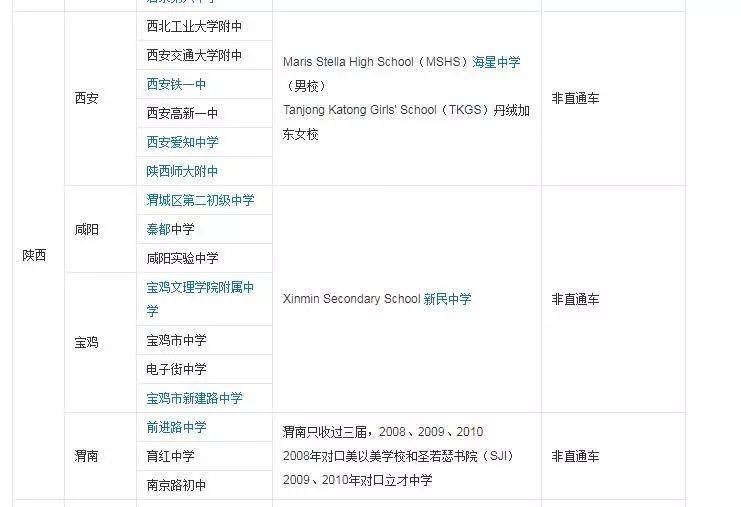Open the 海星中学 link
The height and width of the screenshot is (507, 741).
coord(496,62)
